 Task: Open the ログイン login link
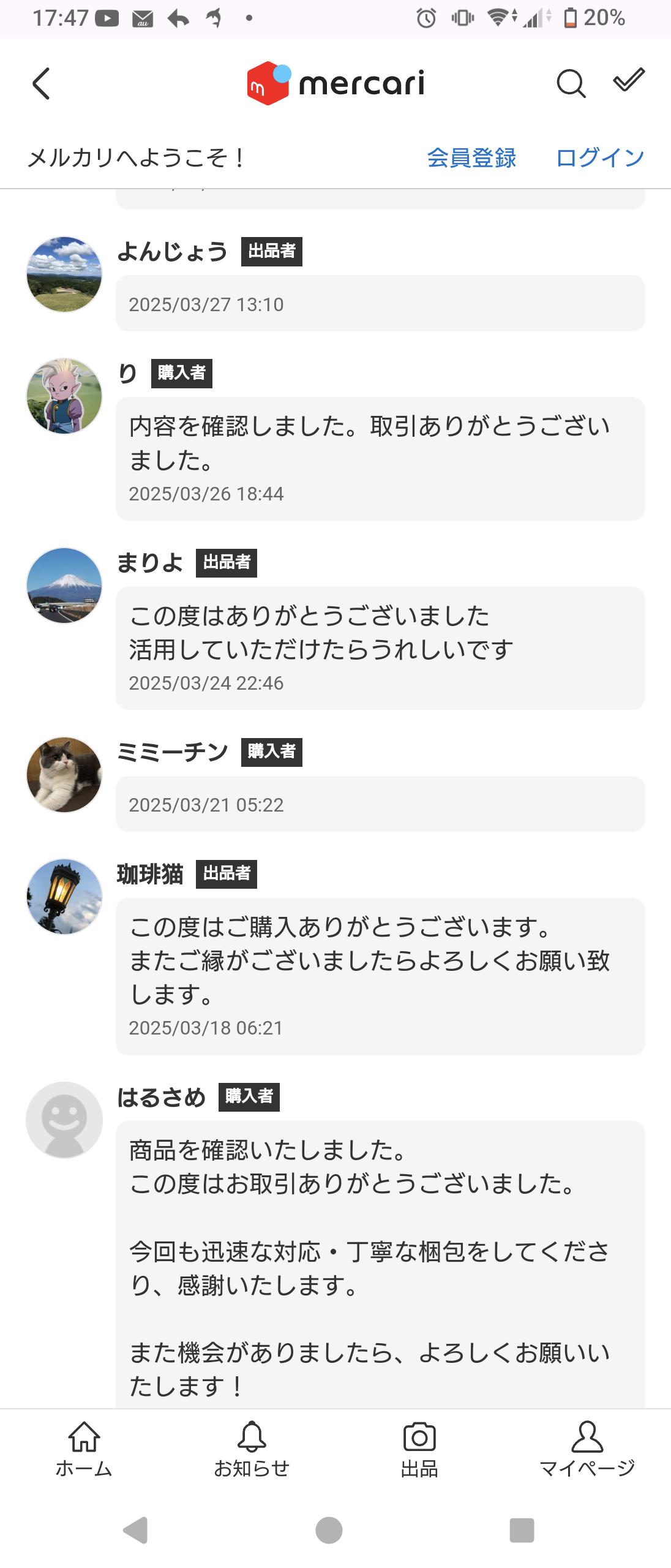599,158
